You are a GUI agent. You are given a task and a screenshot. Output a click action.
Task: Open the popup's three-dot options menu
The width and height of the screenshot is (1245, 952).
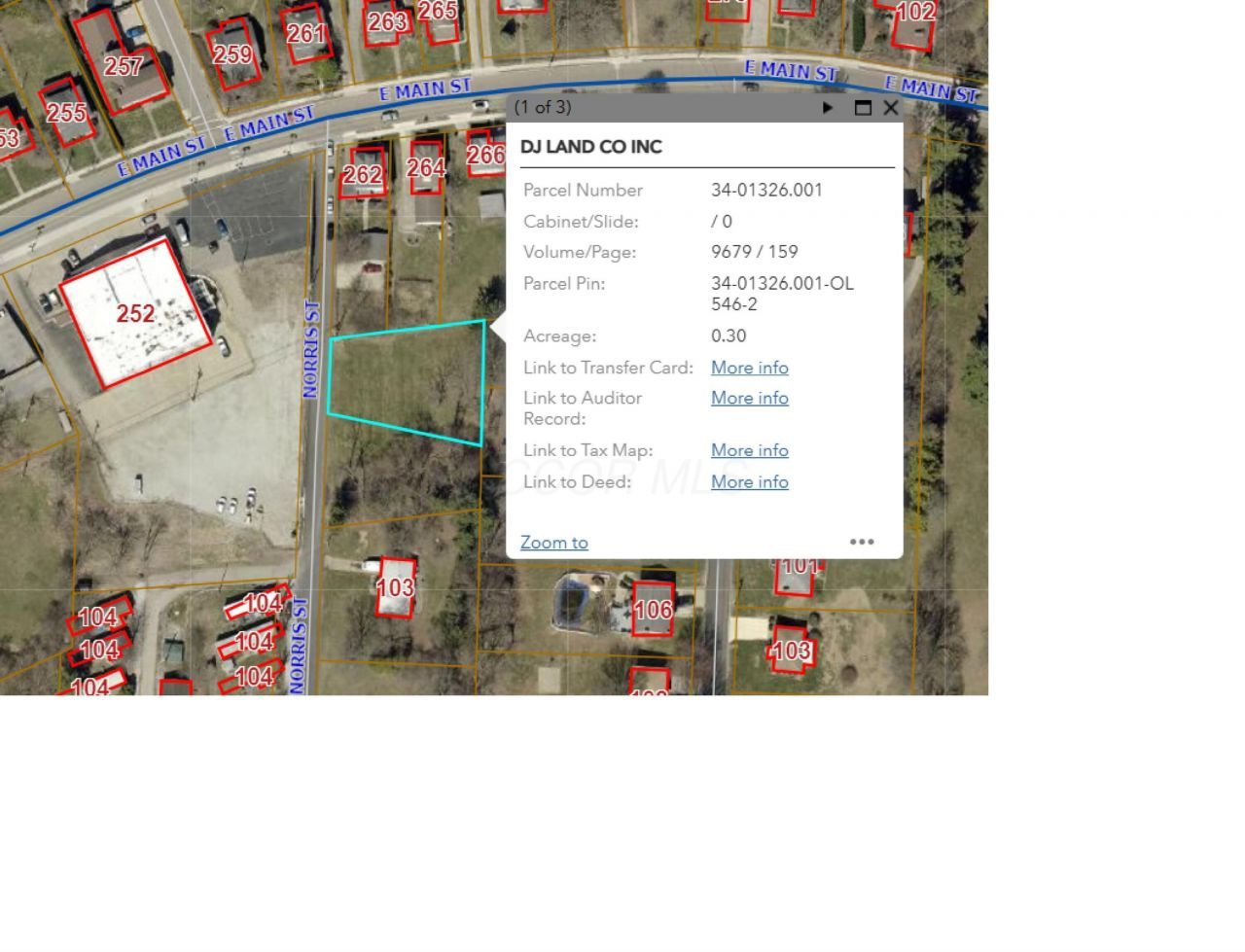tap(862, 542)
